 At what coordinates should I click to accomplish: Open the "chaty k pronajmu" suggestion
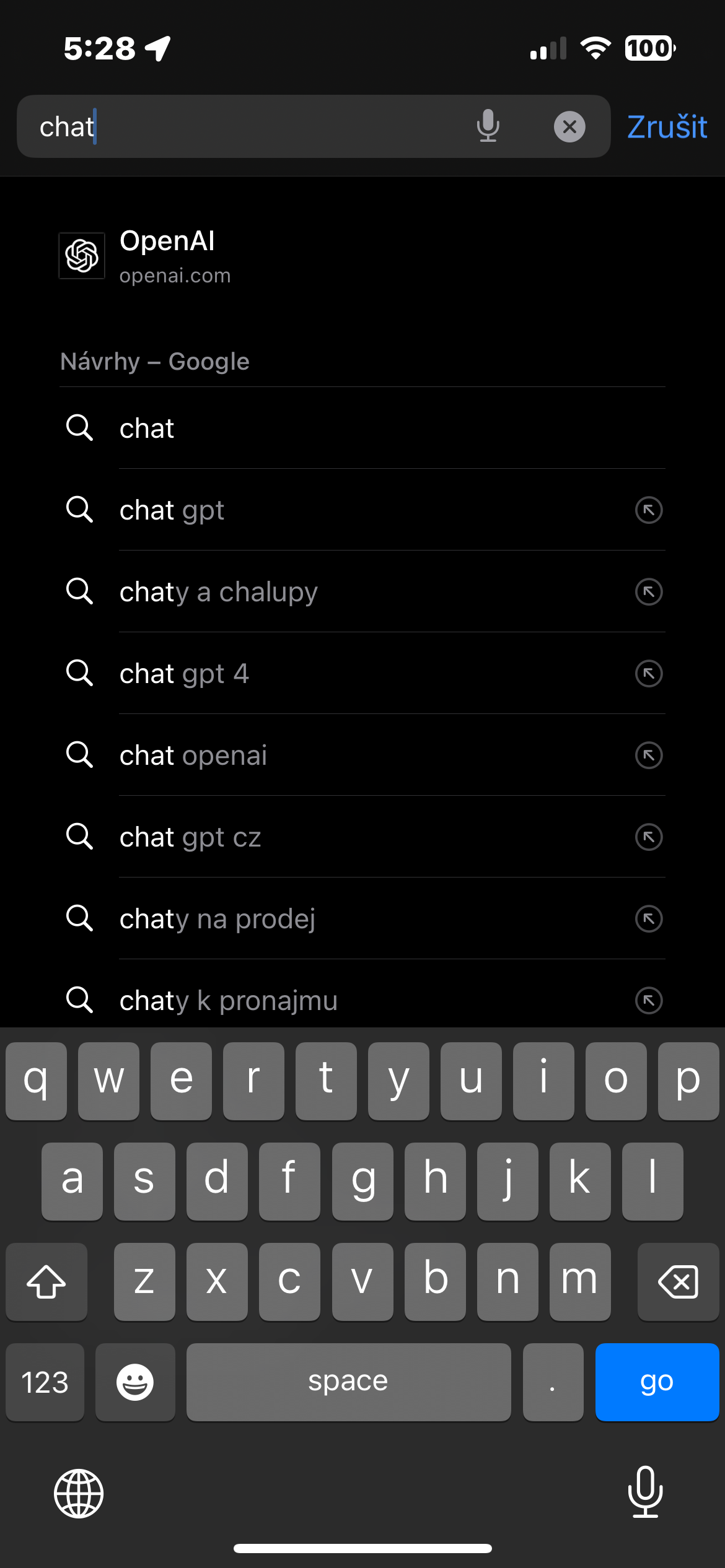(x=228, y=1000)
